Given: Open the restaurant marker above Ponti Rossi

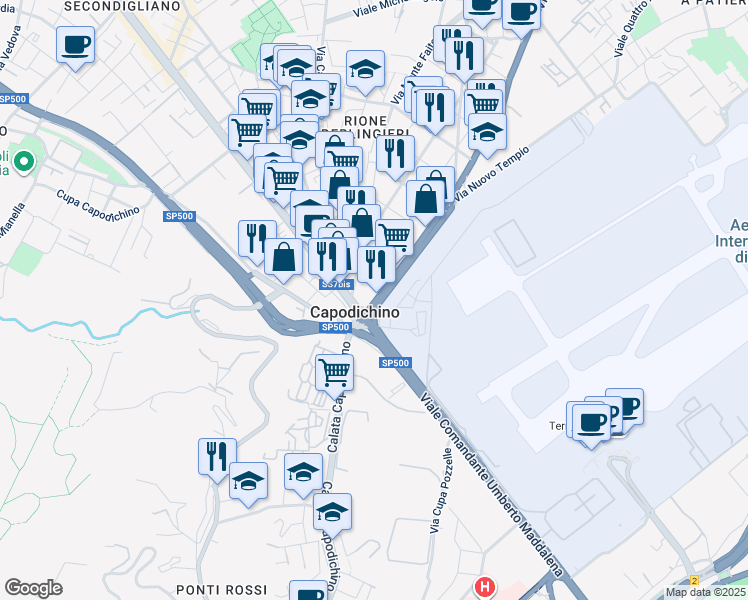Looking at the screenshot, I should (217, 459).
